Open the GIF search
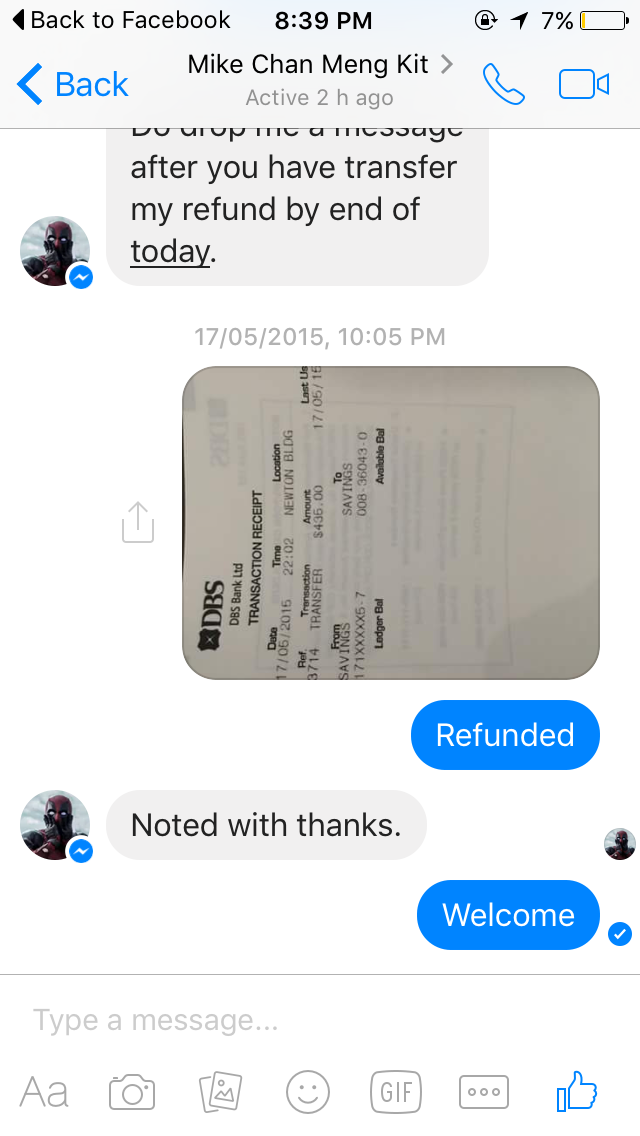640x1136 pixels. pos(396,1092)
